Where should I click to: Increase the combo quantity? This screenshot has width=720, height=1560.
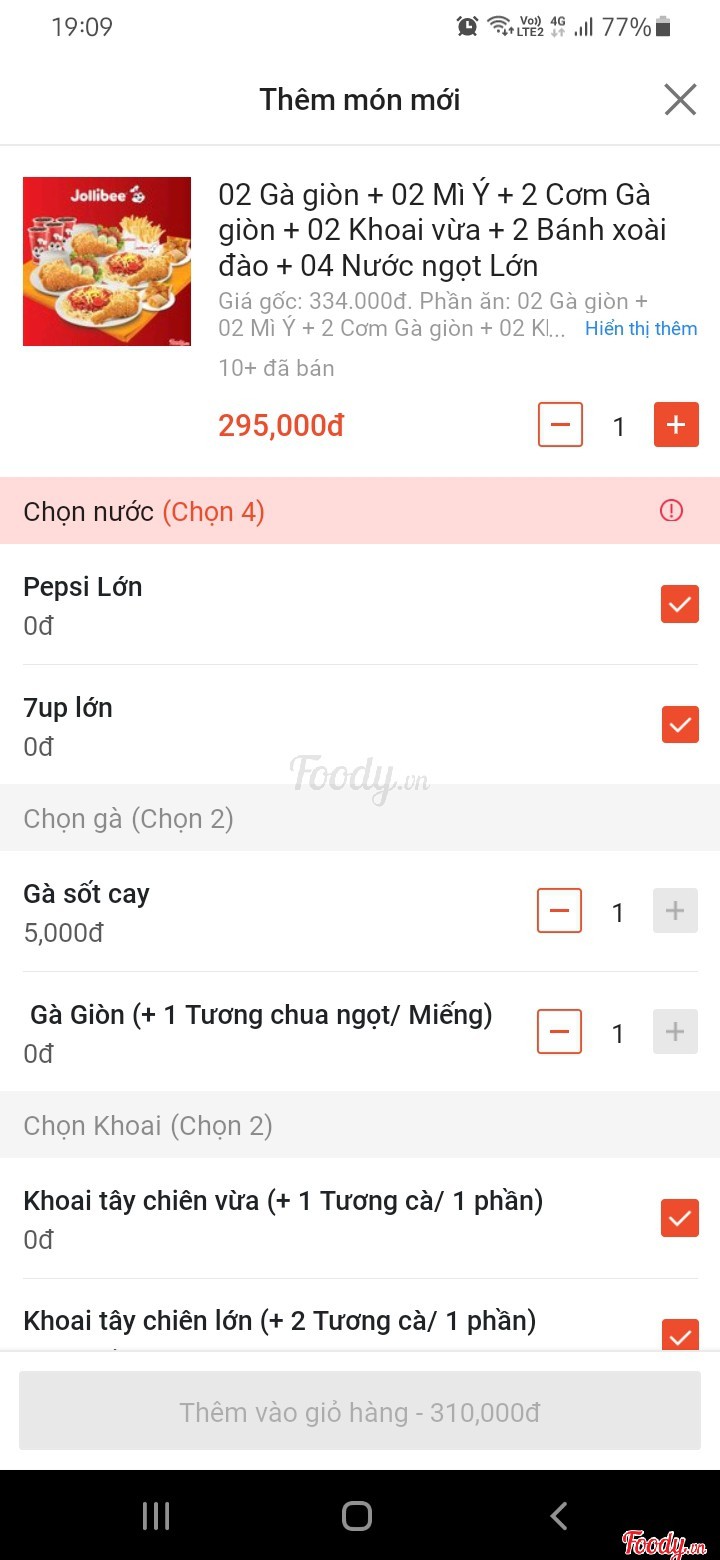(676, 425)
